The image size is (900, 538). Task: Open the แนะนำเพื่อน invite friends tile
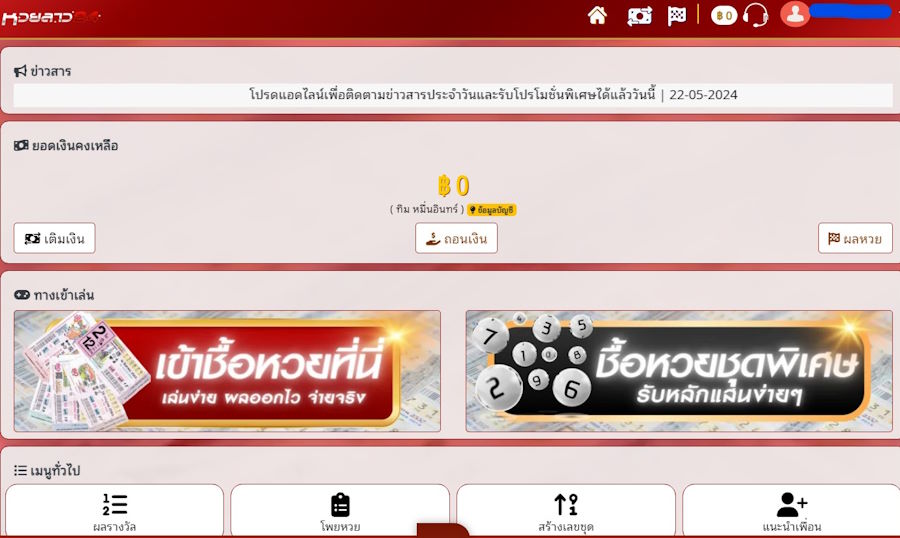(x=791, y=511)
